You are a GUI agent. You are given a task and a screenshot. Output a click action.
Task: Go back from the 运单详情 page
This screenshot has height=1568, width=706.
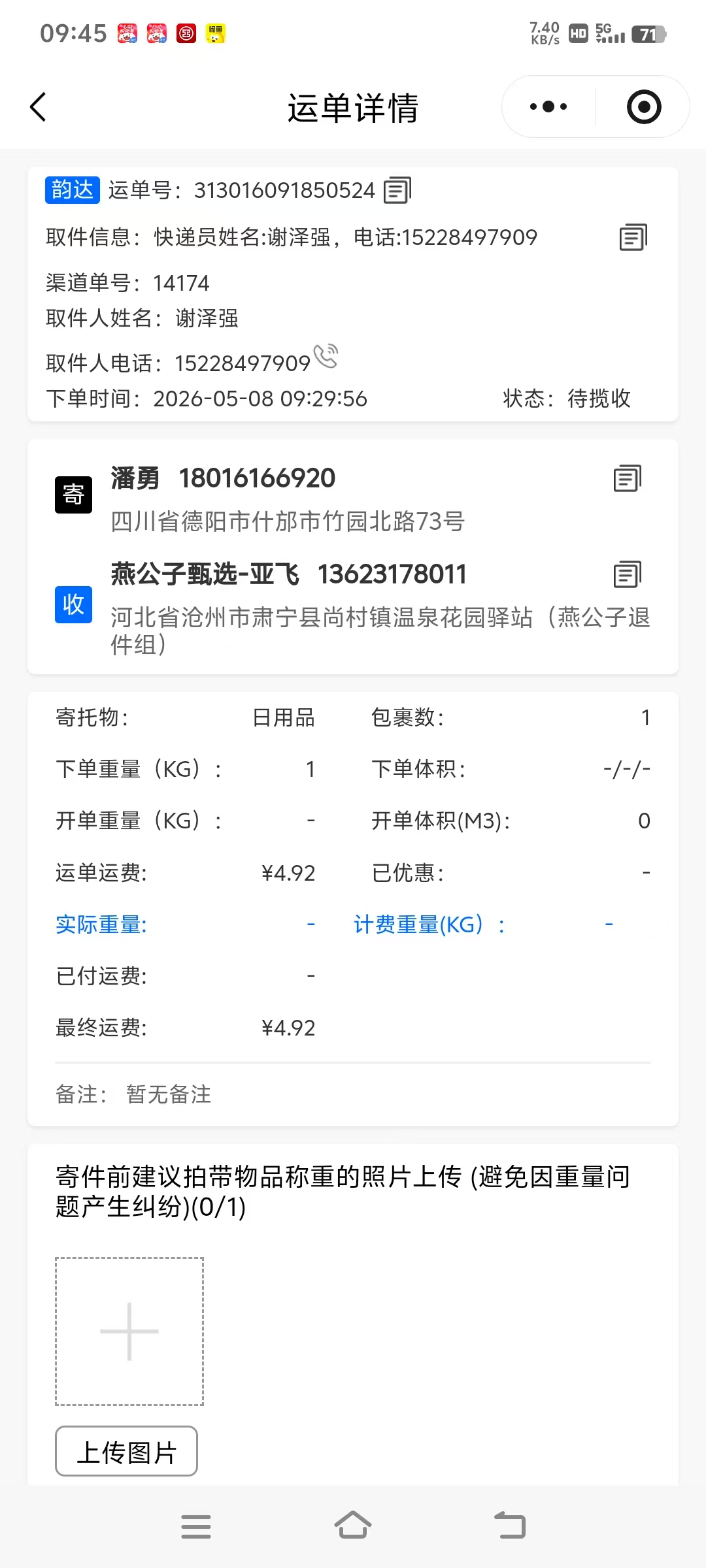click(x=38, y=107)
